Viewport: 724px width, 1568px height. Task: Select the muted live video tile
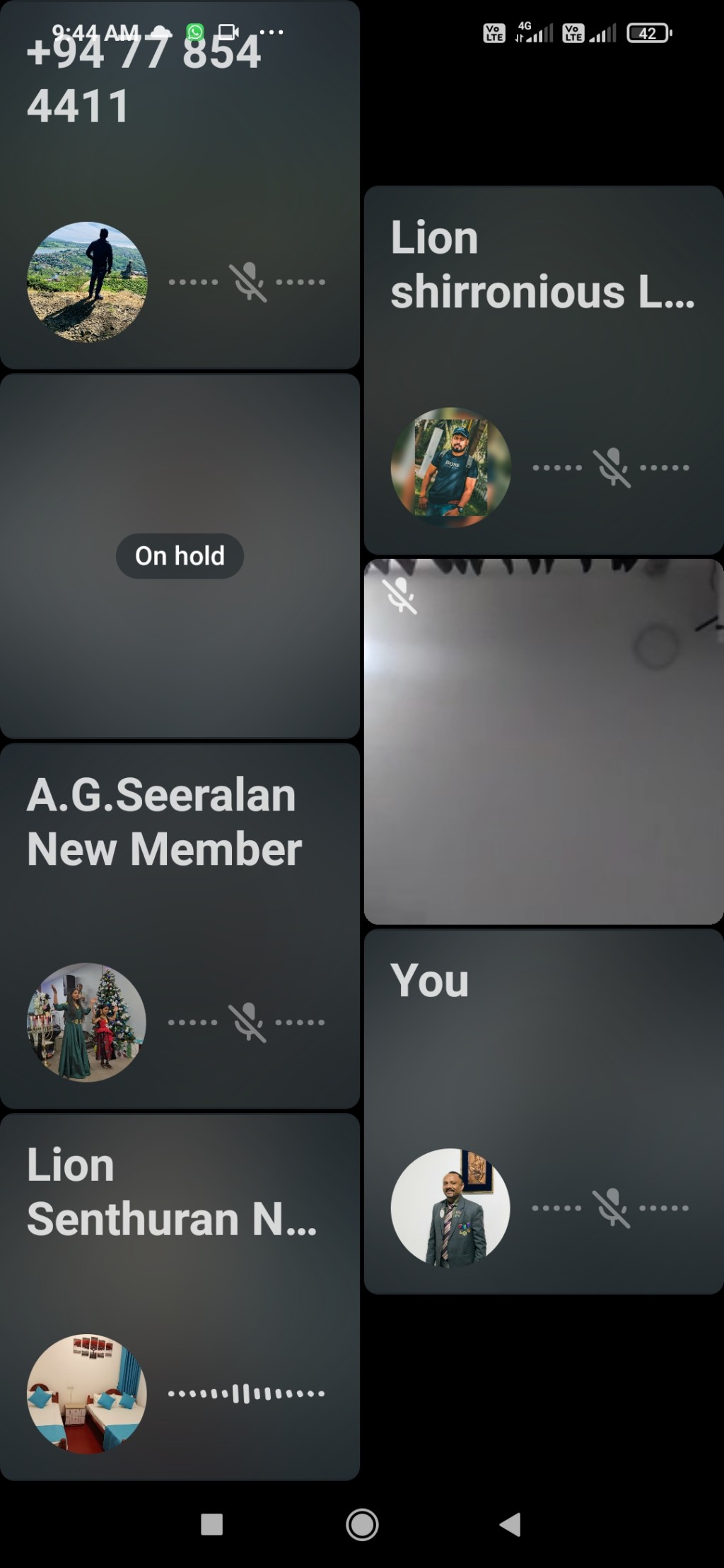point(543,741)
